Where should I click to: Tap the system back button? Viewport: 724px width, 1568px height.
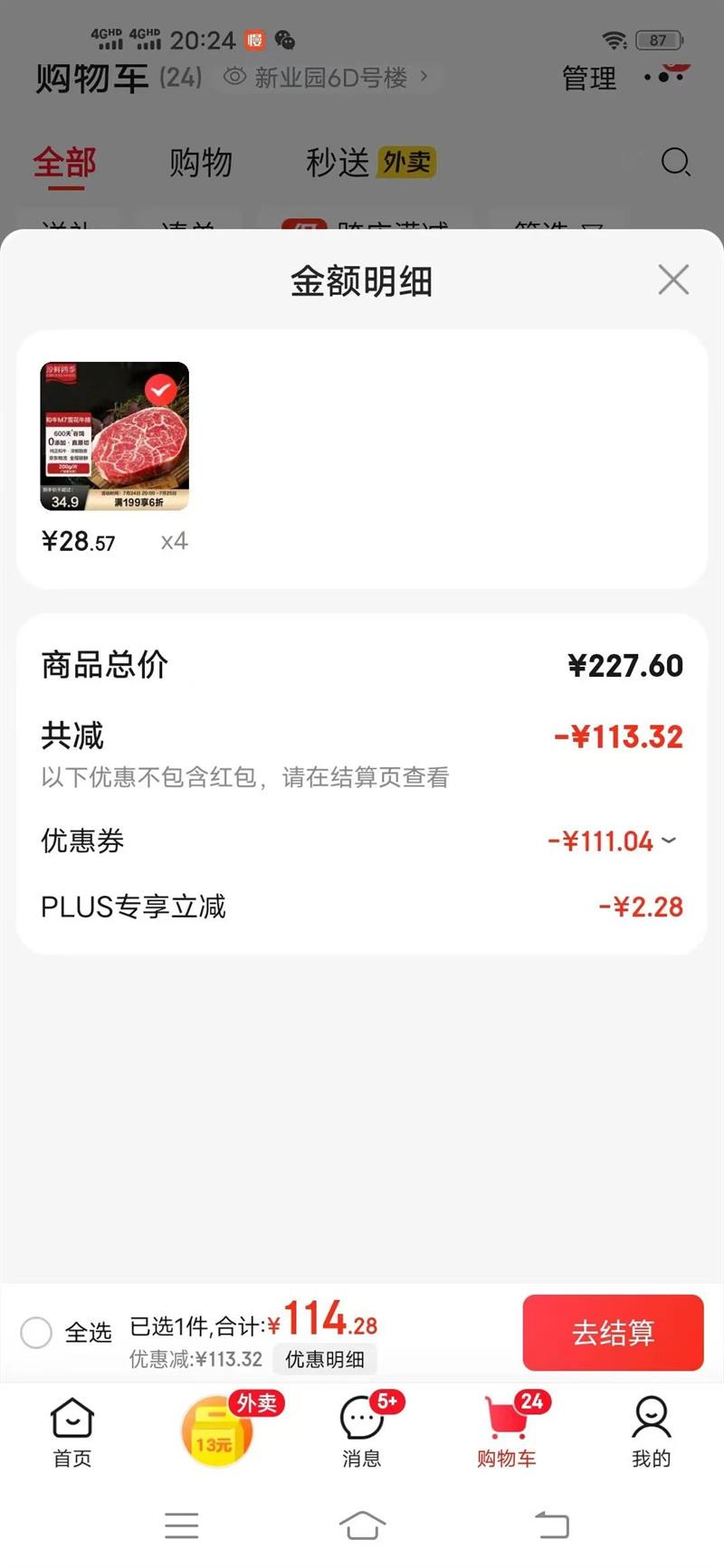pyautogui.click(x=551, y=1525)
